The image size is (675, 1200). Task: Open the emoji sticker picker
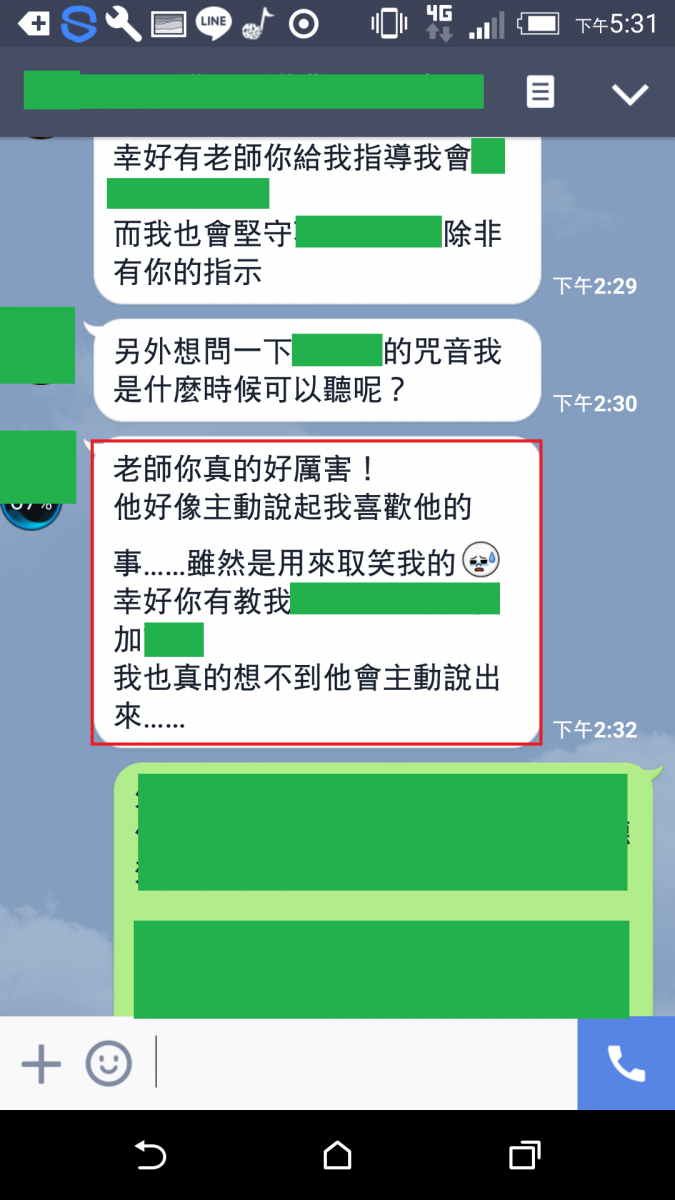click(x=108, y=1064)
